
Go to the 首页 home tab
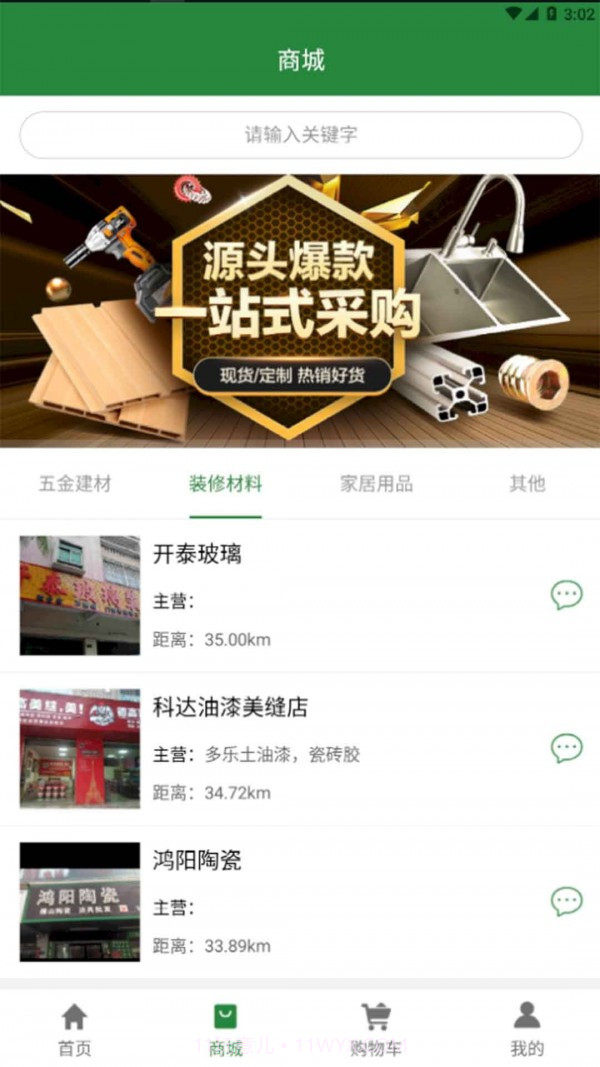coord(74,1030)
